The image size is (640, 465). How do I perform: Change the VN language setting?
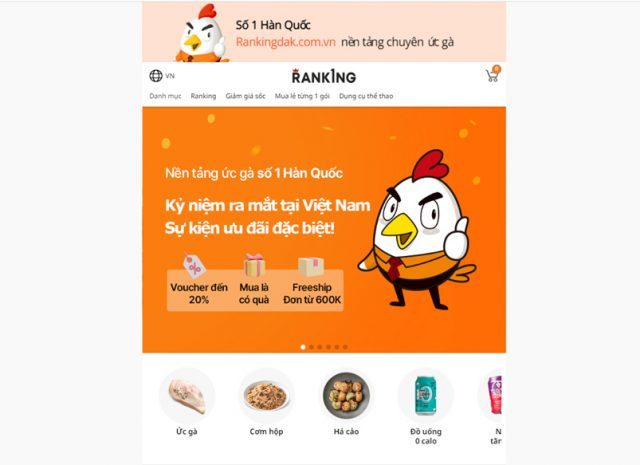[x=162, y=76]
